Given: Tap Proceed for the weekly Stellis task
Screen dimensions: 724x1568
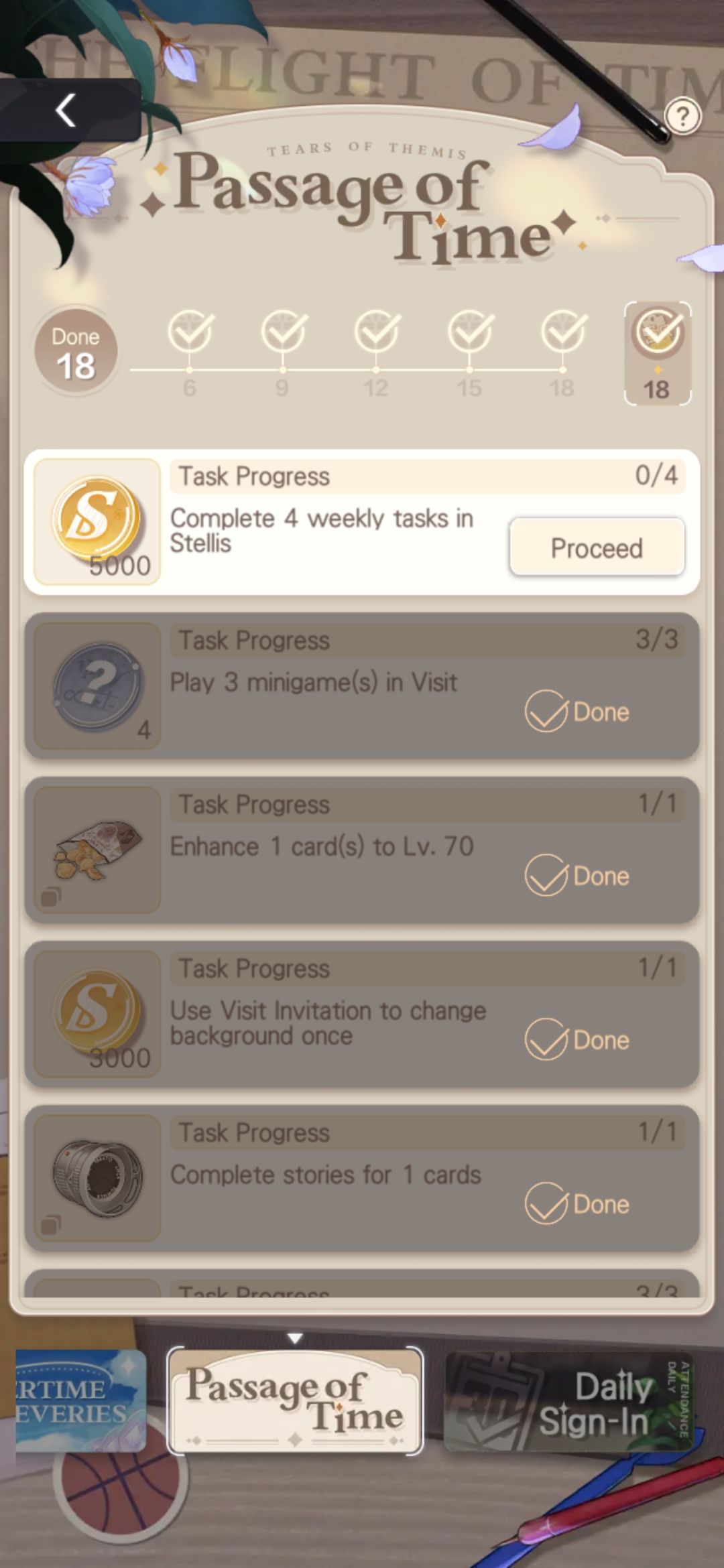Looking at the screenshot, I should tap(597, 547).
